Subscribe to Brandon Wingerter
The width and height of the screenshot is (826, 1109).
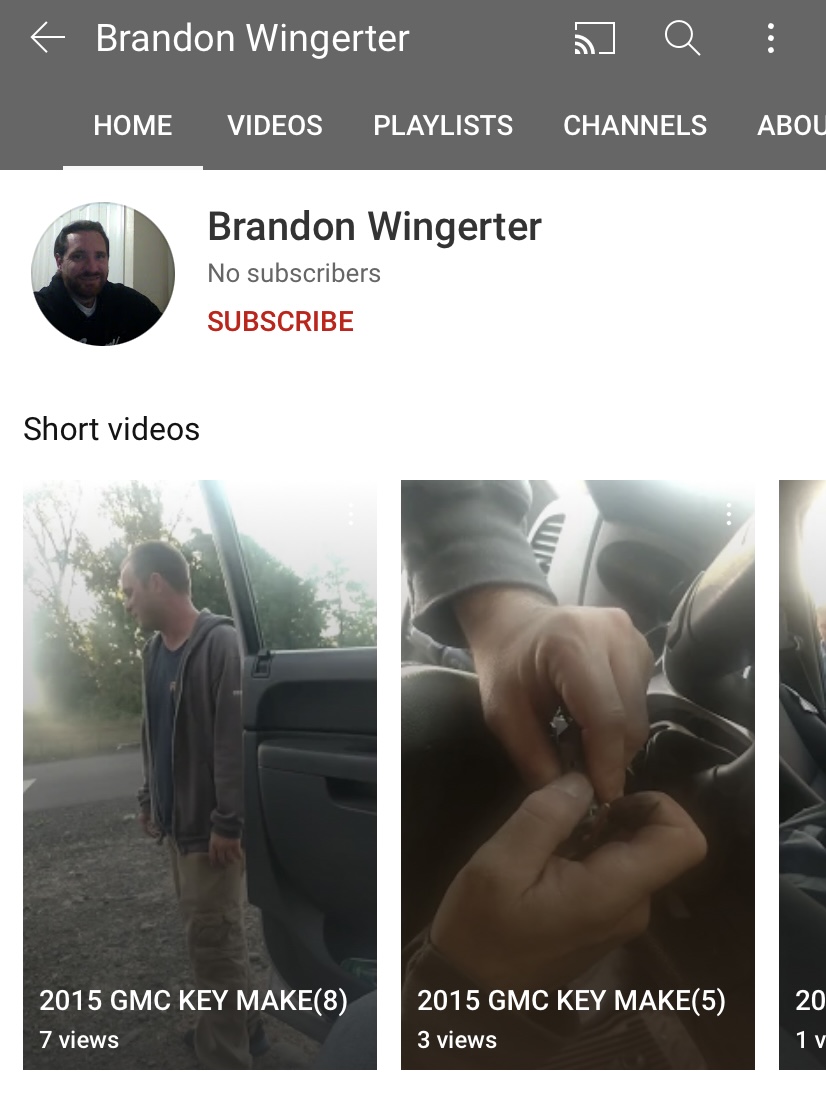pos(280,322)
